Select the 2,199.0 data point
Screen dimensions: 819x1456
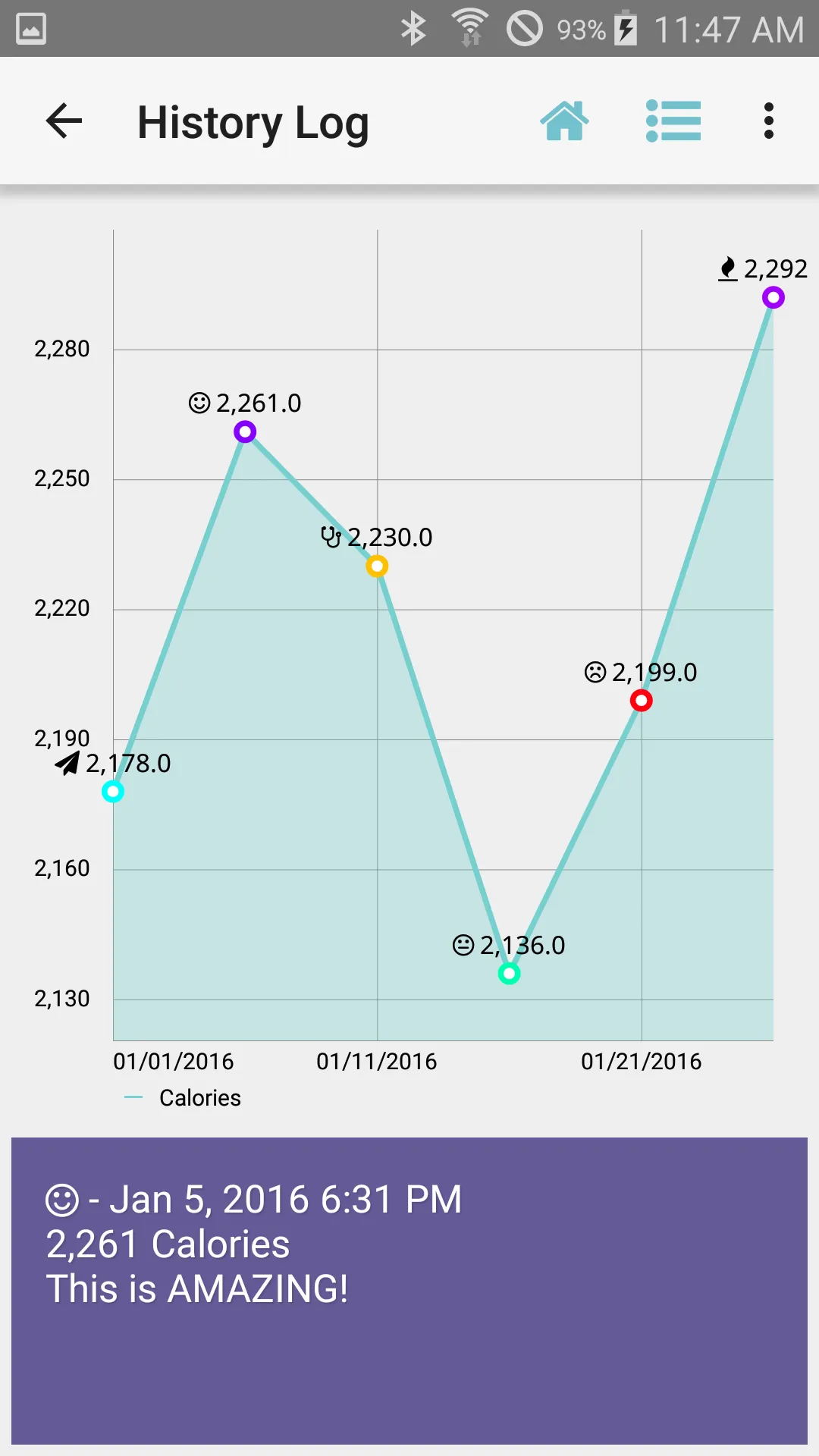click(x=642, y=701)
